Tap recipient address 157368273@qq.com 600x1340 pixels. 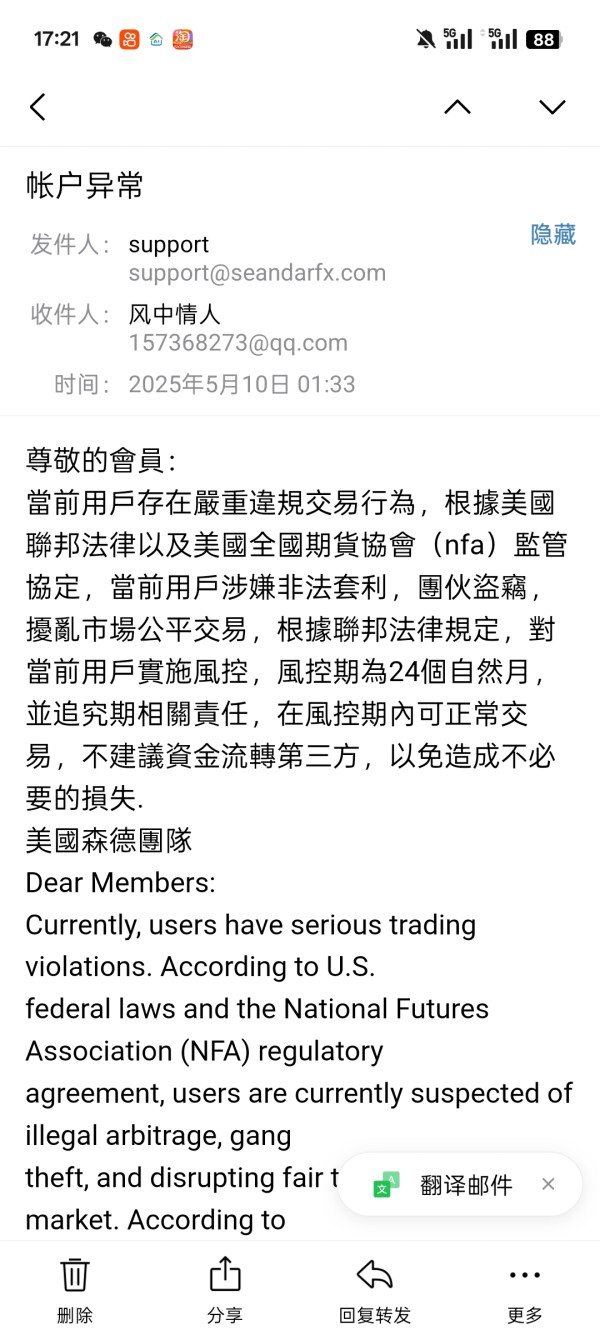[238, 343]
